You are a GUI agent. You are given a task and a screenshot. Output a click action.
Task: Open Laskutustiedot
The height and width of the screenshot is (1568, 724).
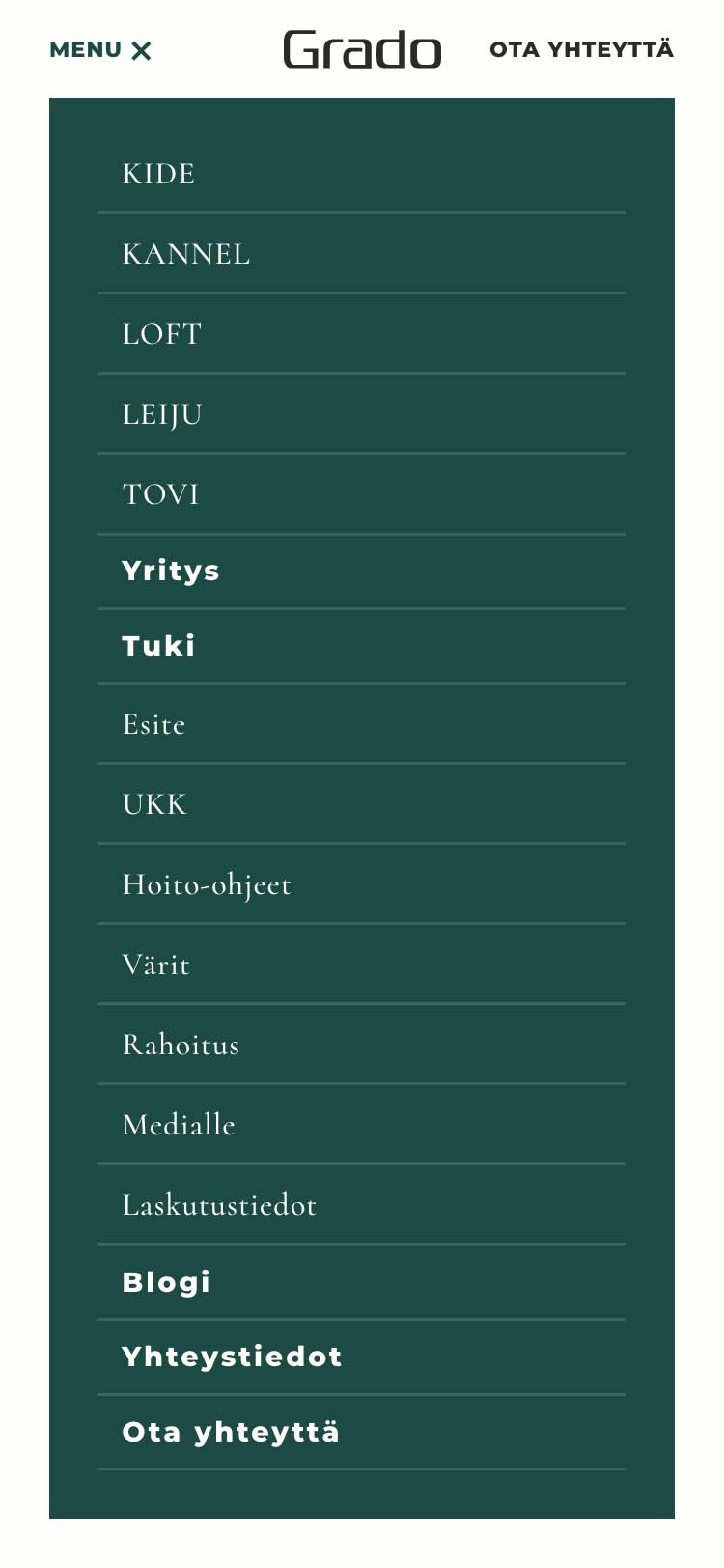(361, 1205)
